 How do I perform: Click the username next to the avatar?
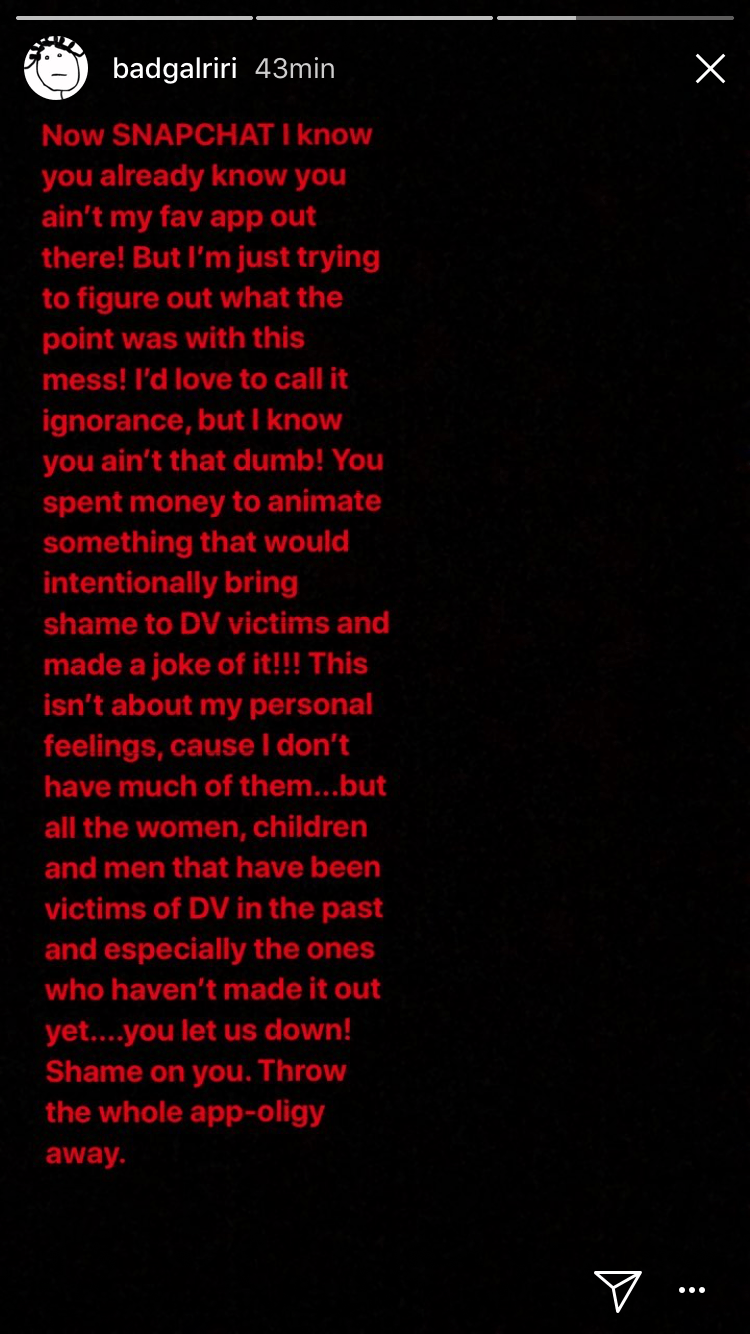tap(174, 68)
